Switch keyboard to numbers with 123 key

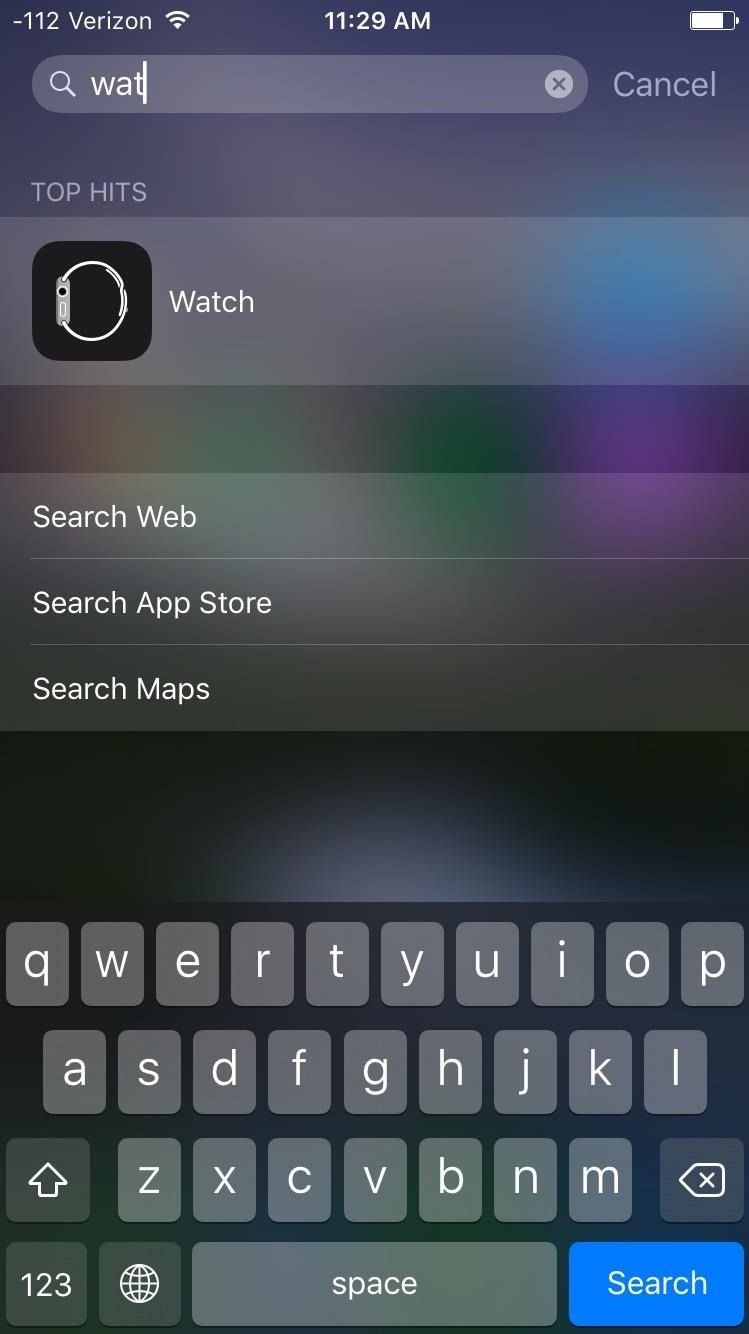[x=46, y=1284]
